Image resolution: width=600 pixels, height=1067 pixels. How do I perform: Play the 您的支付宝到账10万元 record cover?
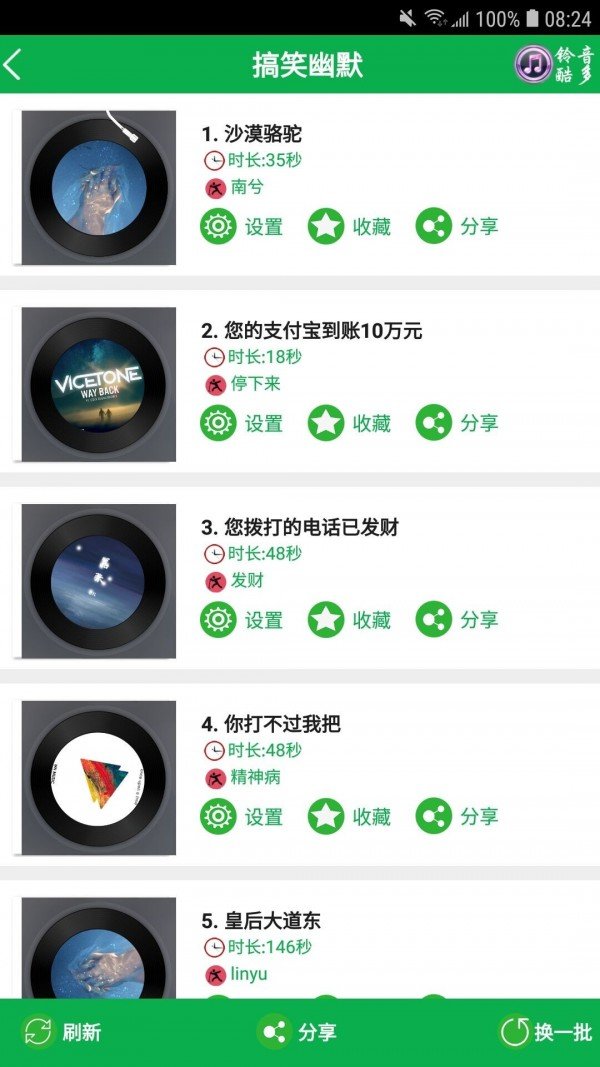pyautogui.click(x=98, y=384)
